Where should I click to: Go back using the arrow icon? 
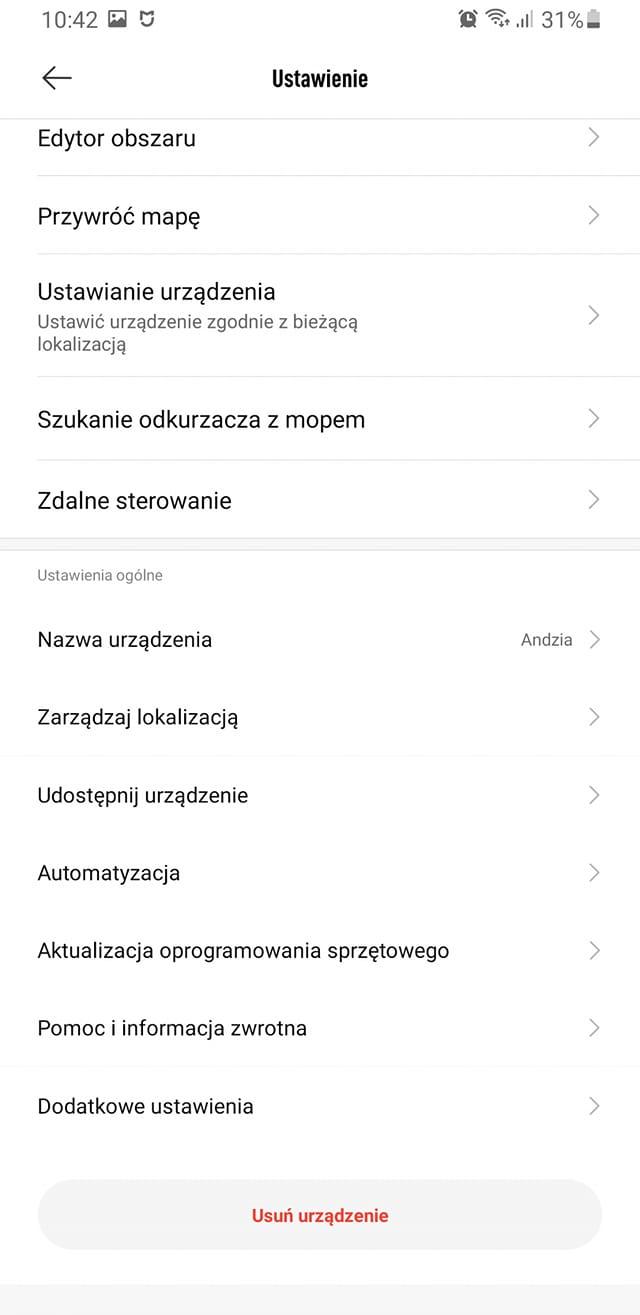[57, 78]
